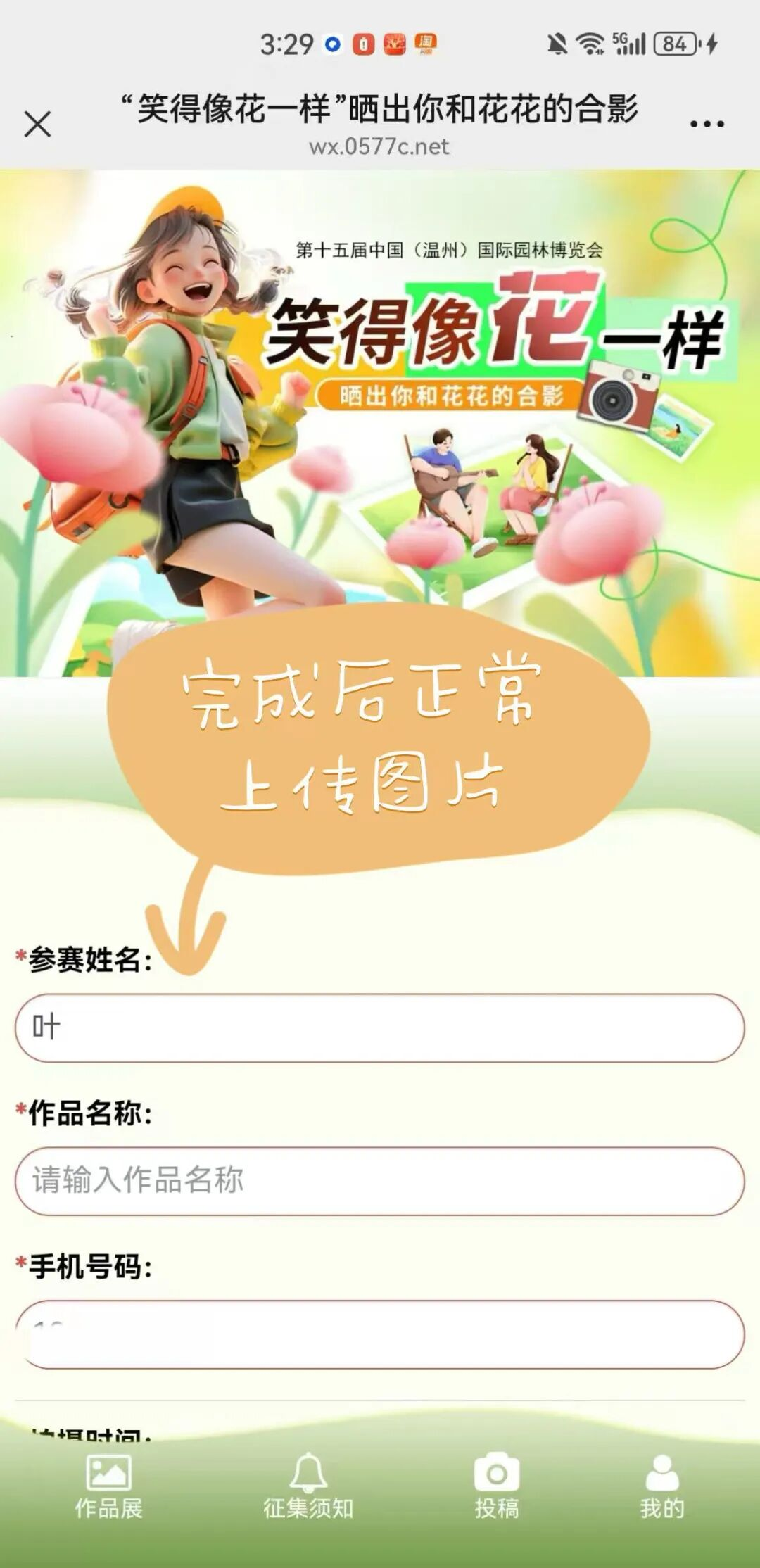The height and width of the screenshot is (1568, 760).
Task: Open the three-dot overflow menu
Action: pyautogui.click(x=707, y=125)
